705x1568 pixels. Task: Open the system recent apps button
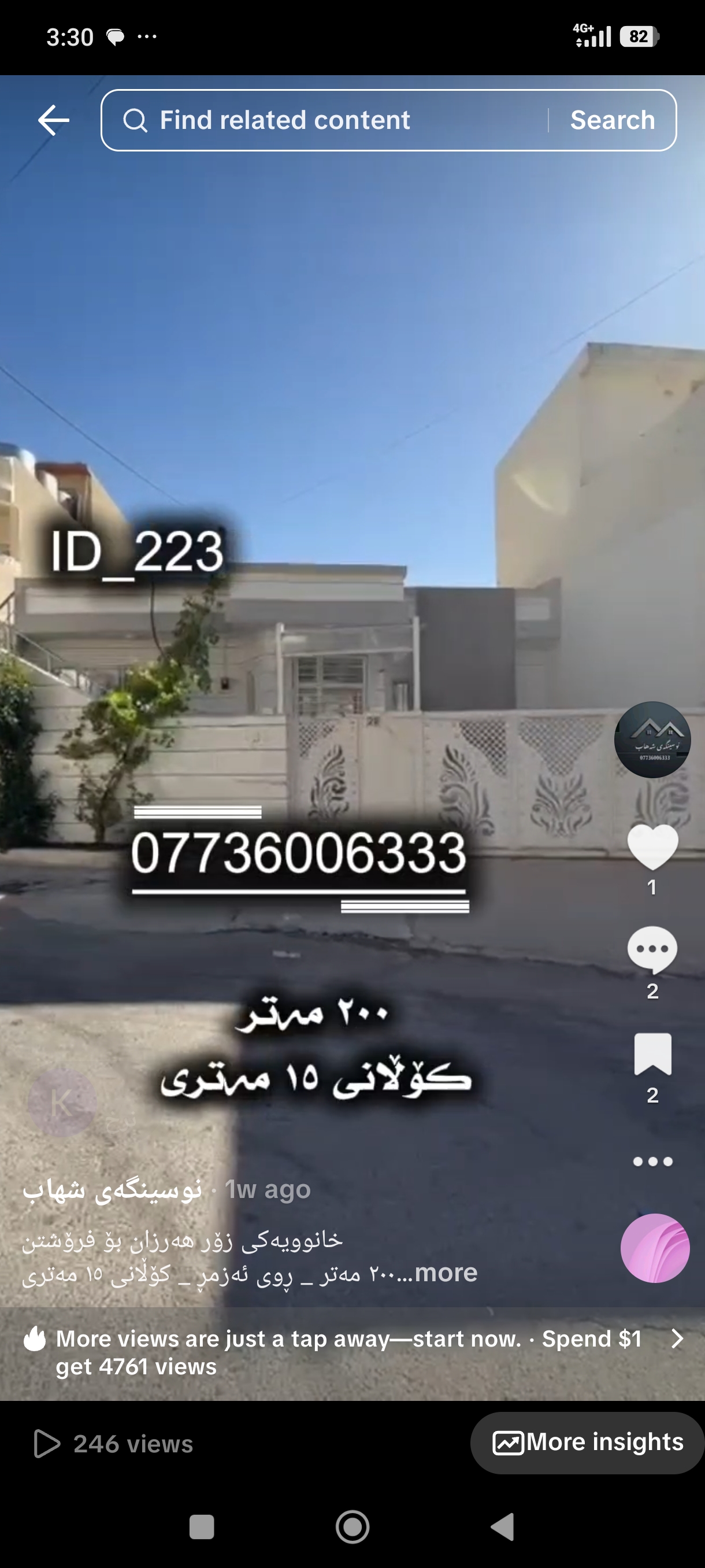pos(201,1526)
